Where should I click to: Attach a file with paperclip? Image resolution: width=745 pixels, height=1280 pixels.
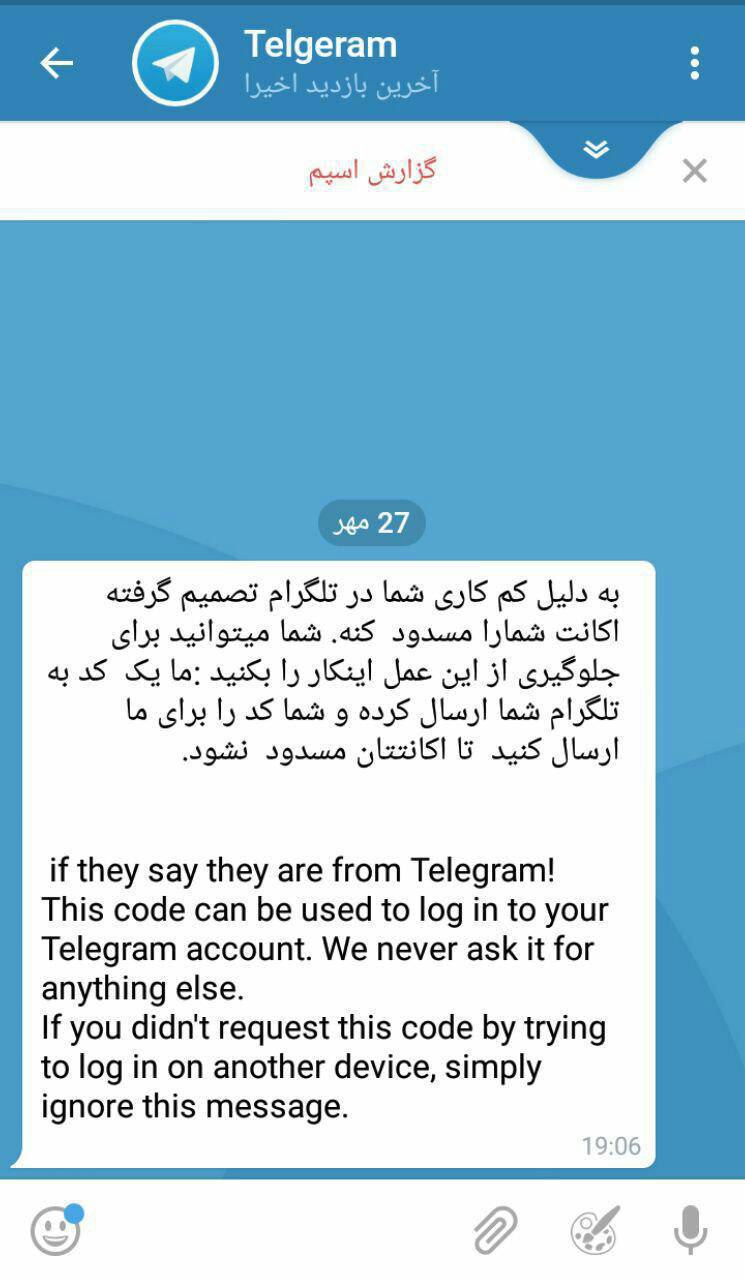pyautogui.click(x=495, y=1230)
